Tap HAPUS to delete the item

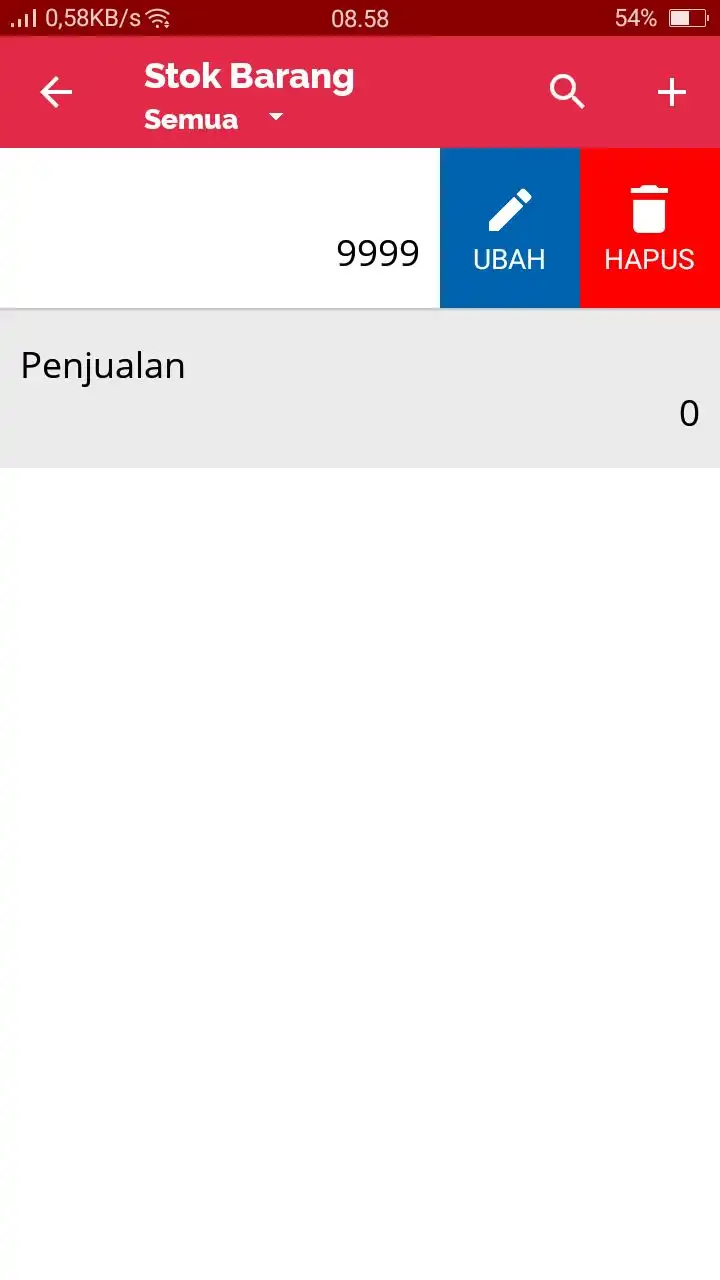tap(650, 228)
